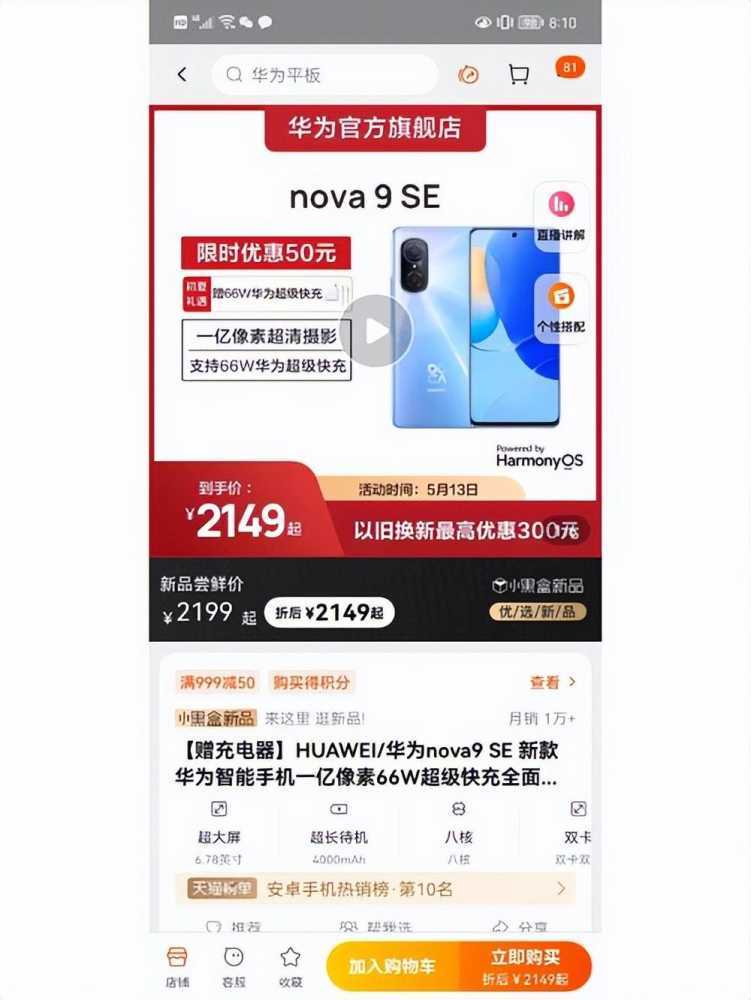This screenshot has width=751, height=1000.
Task: Contact 客服 customer service
Action: click(233, 965)
